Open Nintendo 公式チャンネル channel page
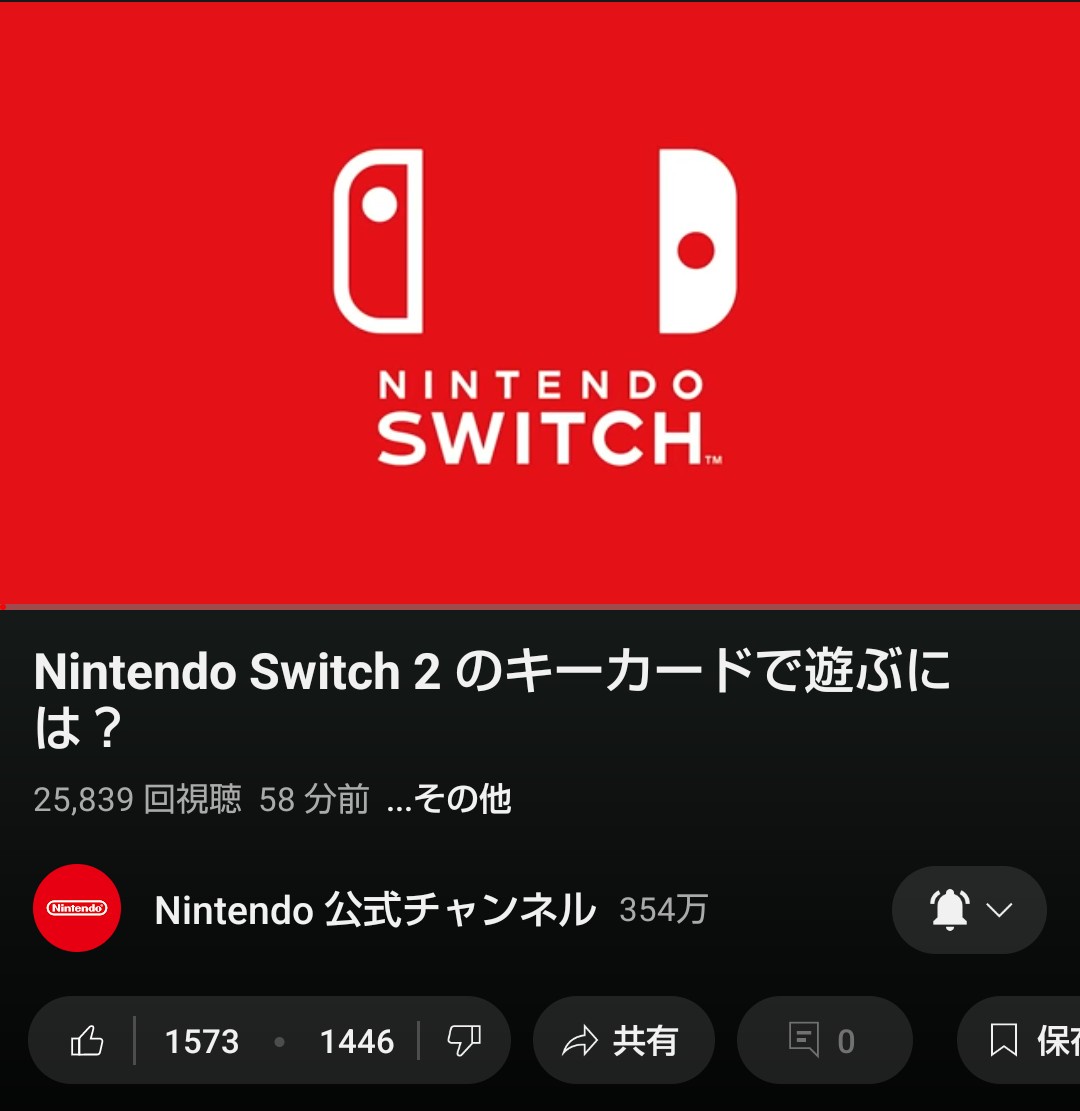Screen dimensions: 1080x1111 click(375, 910)
